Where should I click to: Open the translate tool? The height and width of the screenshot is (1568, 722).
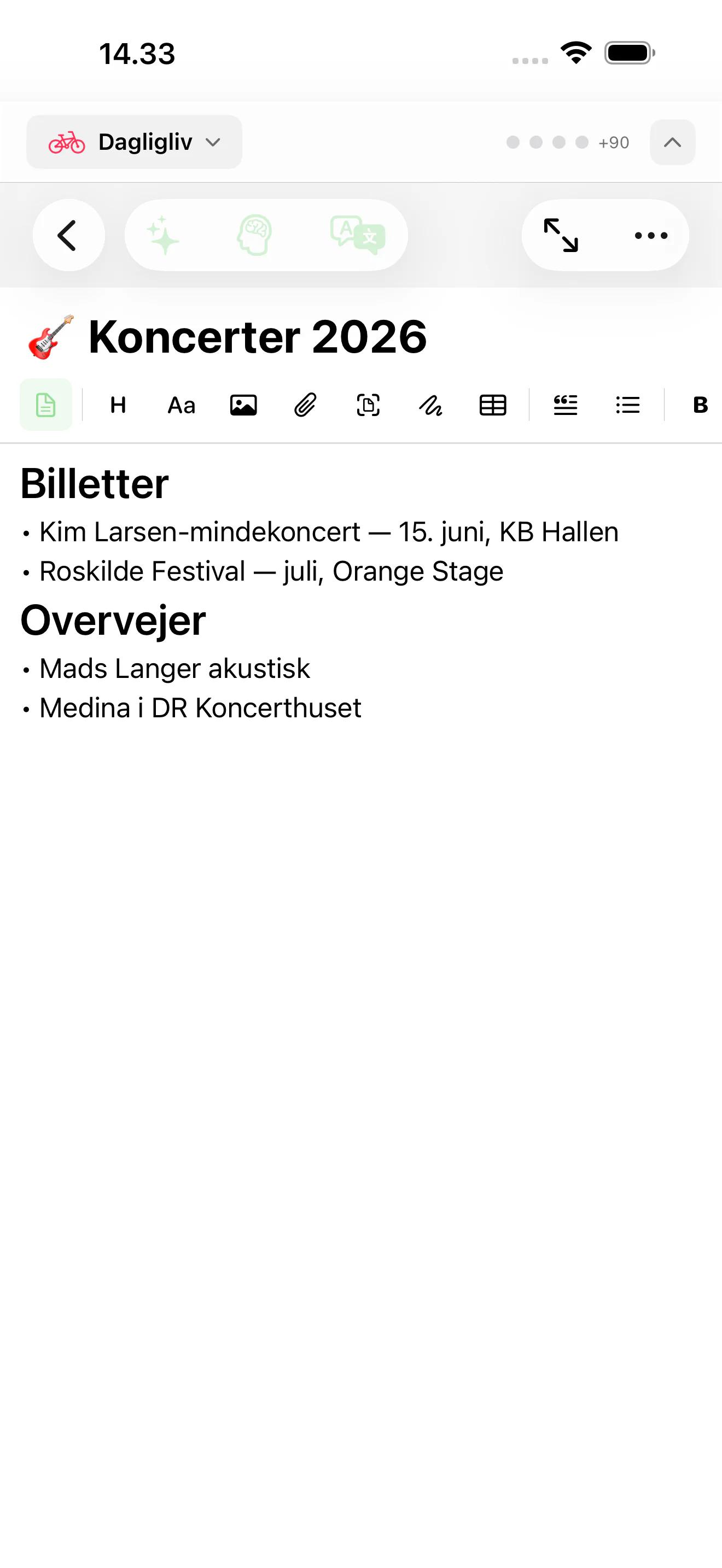357,235
